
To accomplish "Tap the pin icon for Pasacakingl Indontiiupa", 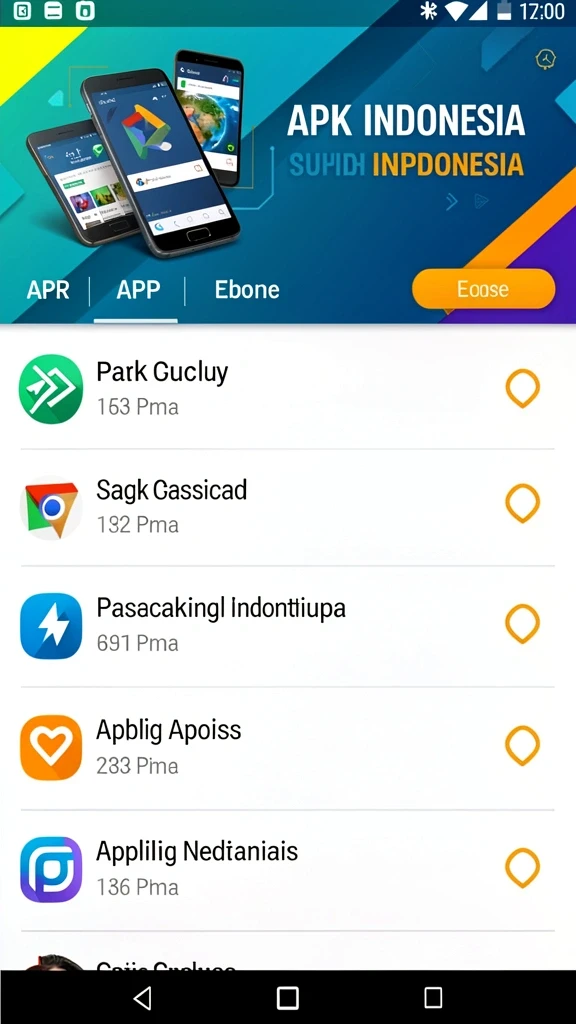I will [x=522, y=624].
